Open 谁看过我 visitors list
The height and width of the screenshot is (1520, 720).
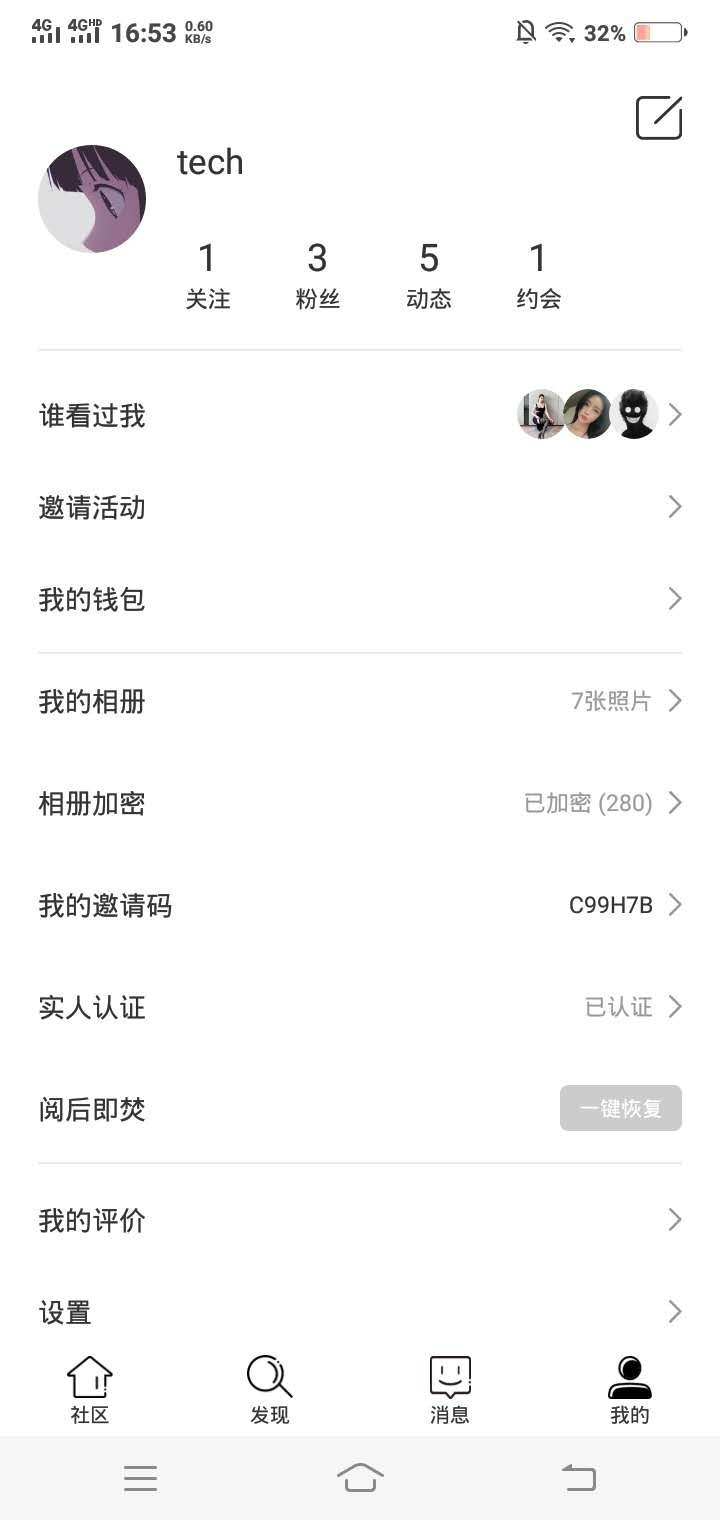coord(360,415)
